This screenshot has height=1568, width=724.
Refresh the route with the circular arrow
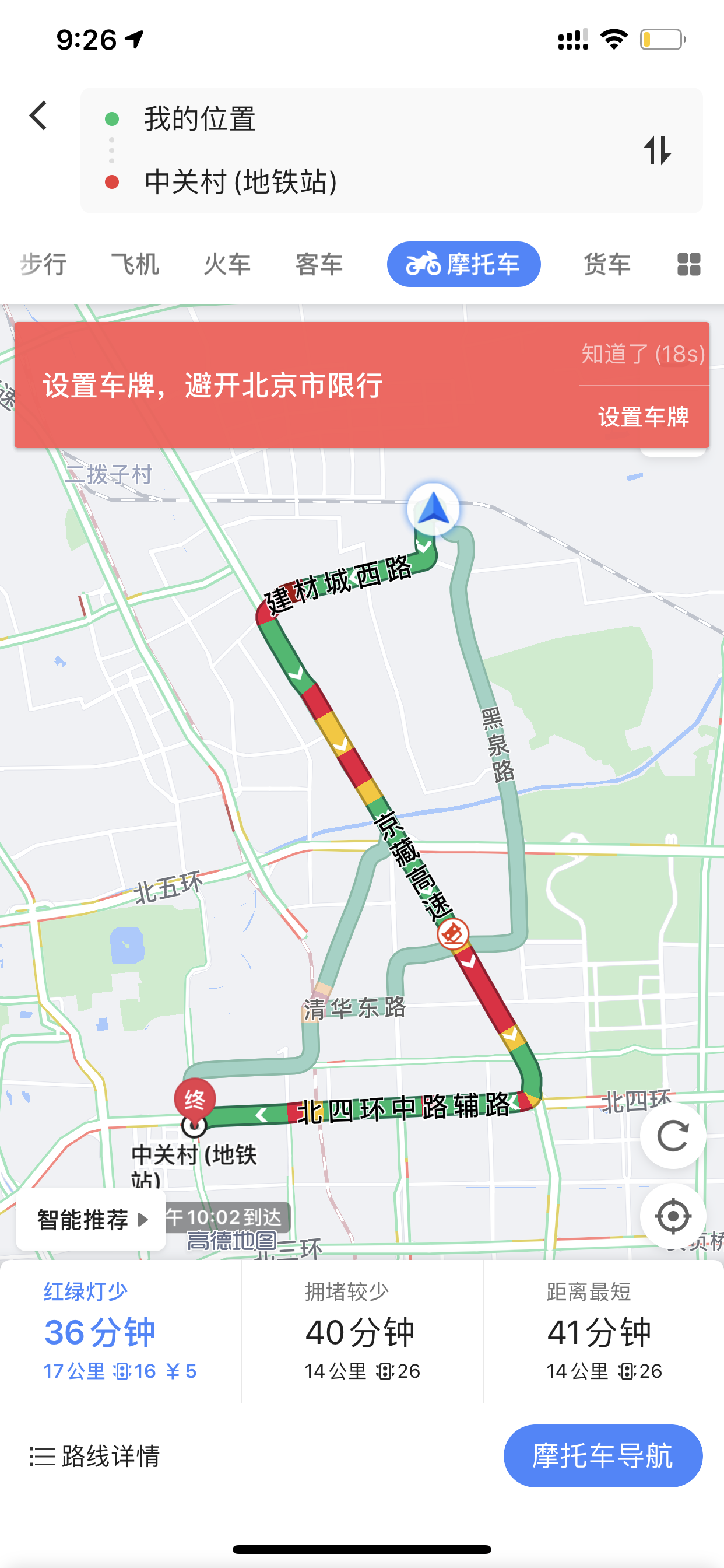pos(673,1136)
